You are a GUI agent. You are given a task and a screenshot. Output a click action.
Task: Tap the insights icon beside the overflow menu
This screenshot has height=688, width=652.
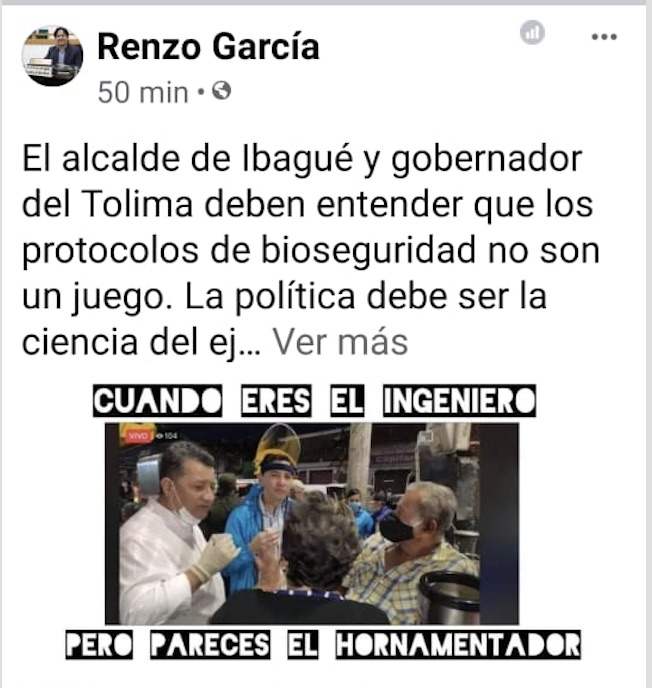[x=533, y=33]
